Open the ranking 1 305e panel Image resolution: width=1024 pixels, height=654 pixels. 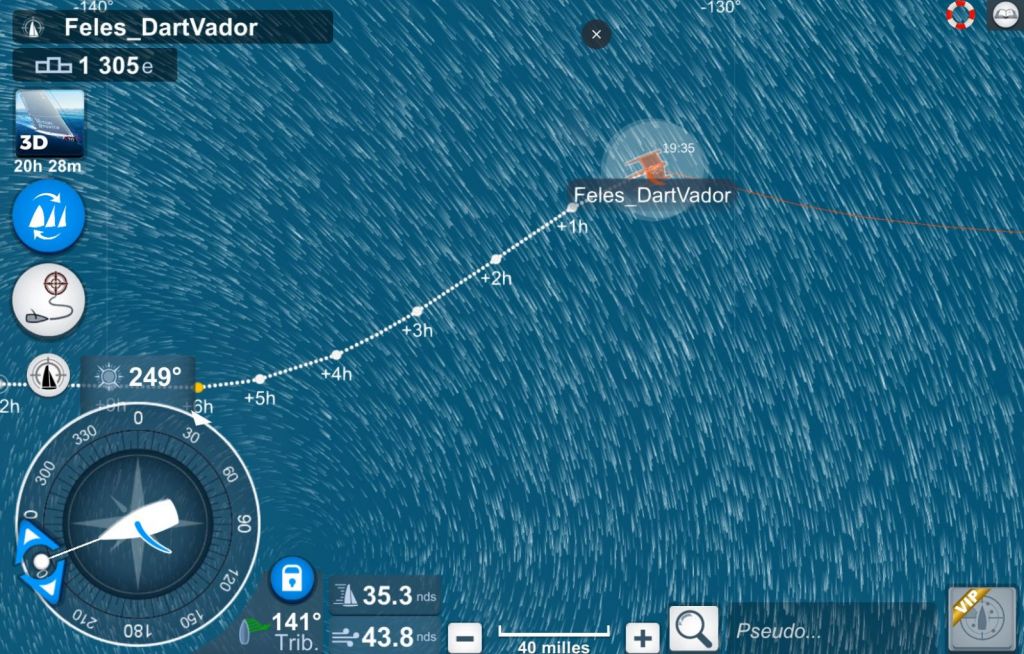[95, 66]
